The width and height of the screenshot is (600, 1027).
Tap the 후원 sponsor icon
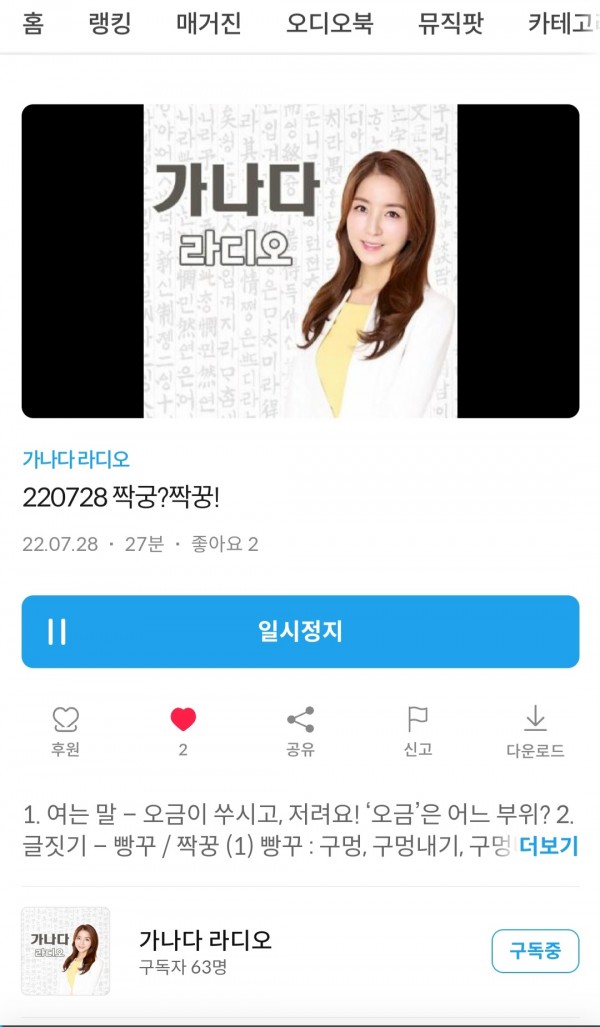tap(65, 730)
